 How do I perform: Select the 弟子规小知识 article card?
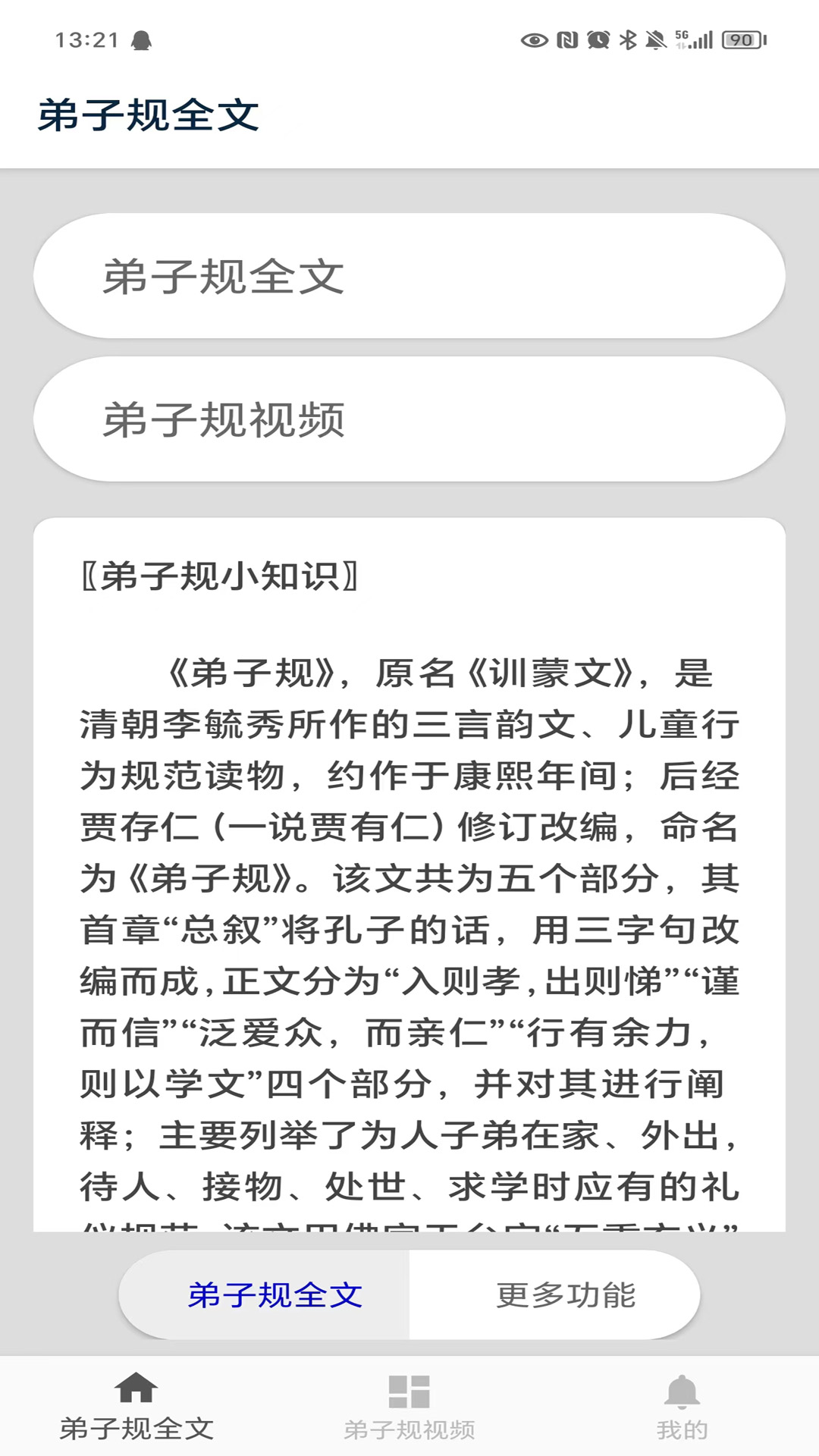409,872
